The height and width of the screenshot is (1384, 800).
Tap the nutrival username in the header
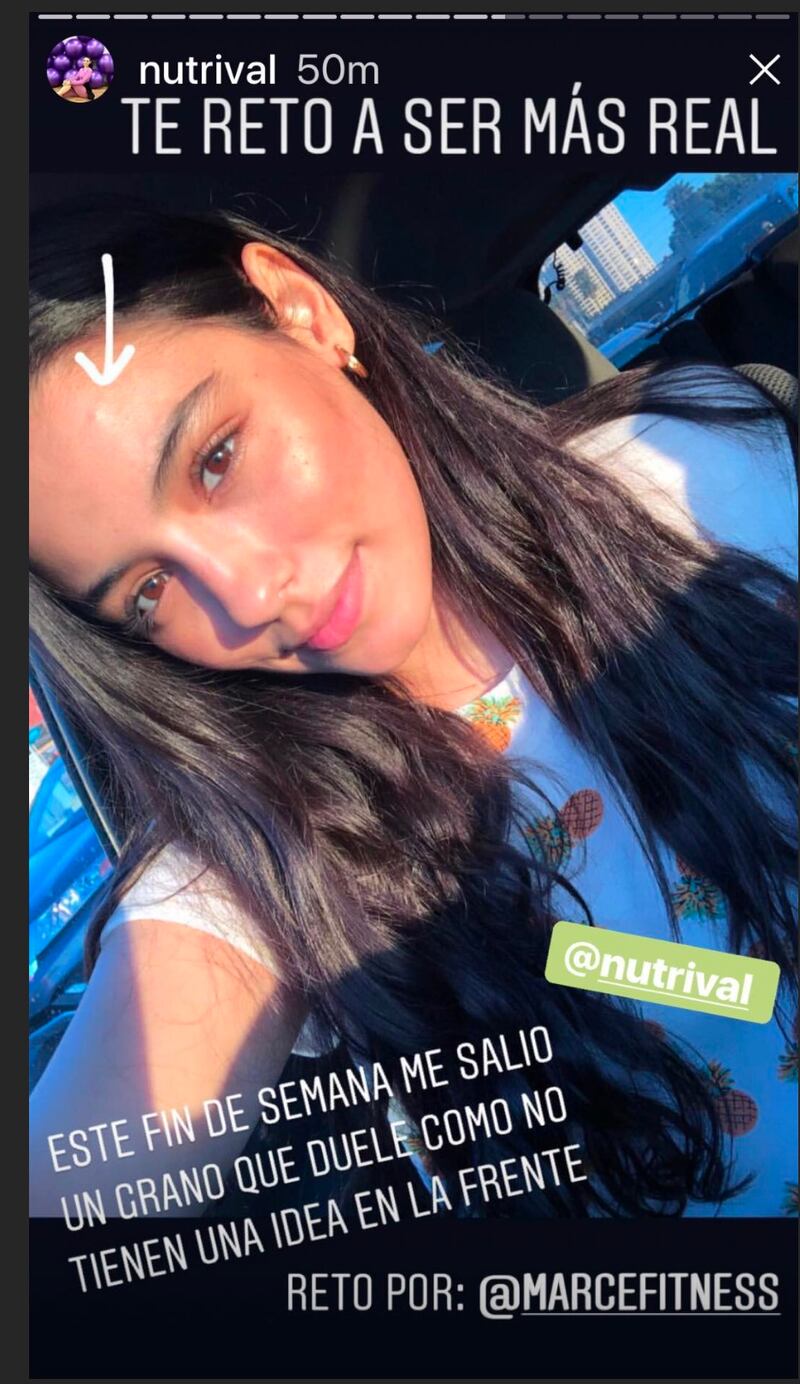click(x=207, y=71)
